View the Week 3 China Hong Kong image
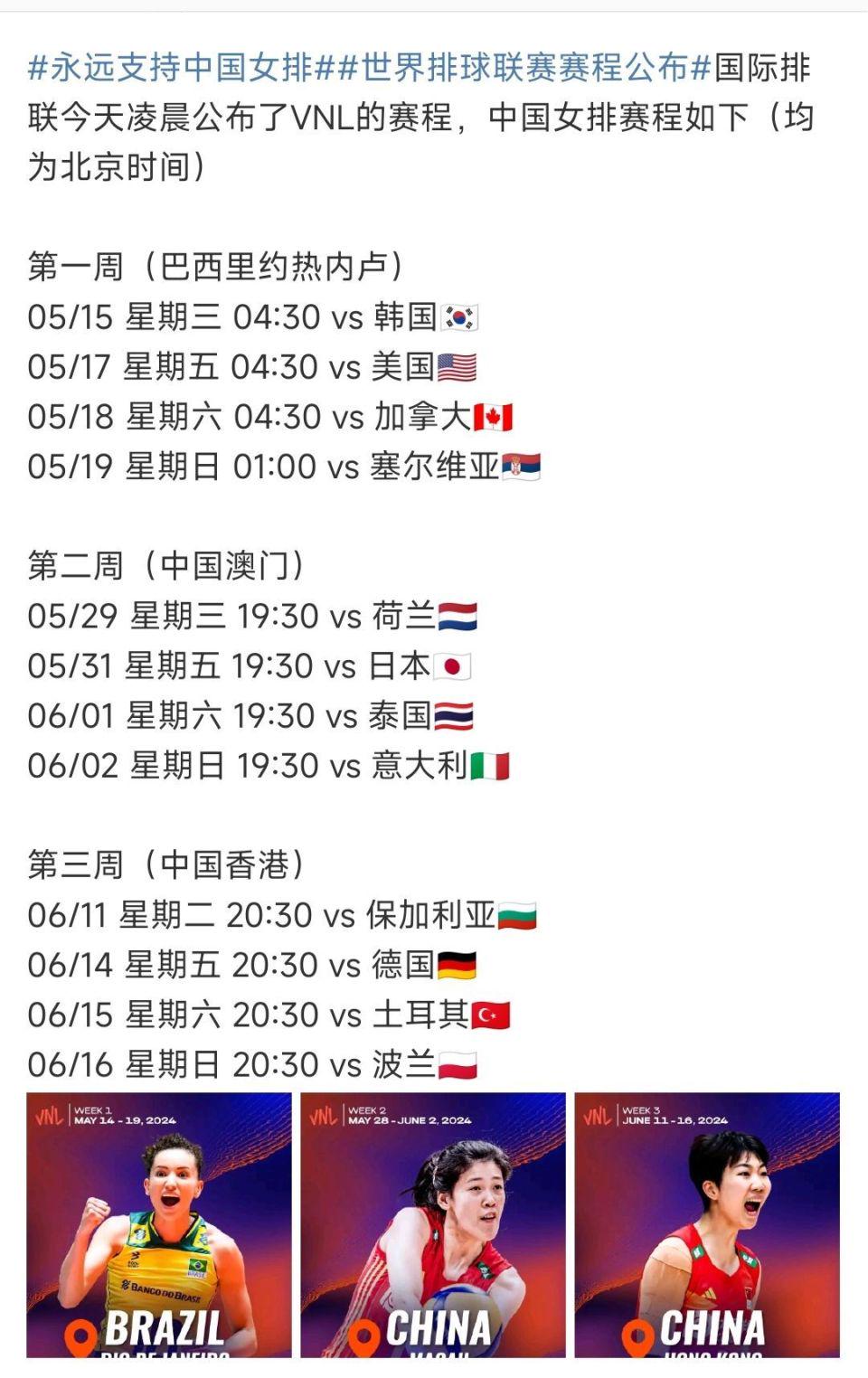 [707, 1224]
